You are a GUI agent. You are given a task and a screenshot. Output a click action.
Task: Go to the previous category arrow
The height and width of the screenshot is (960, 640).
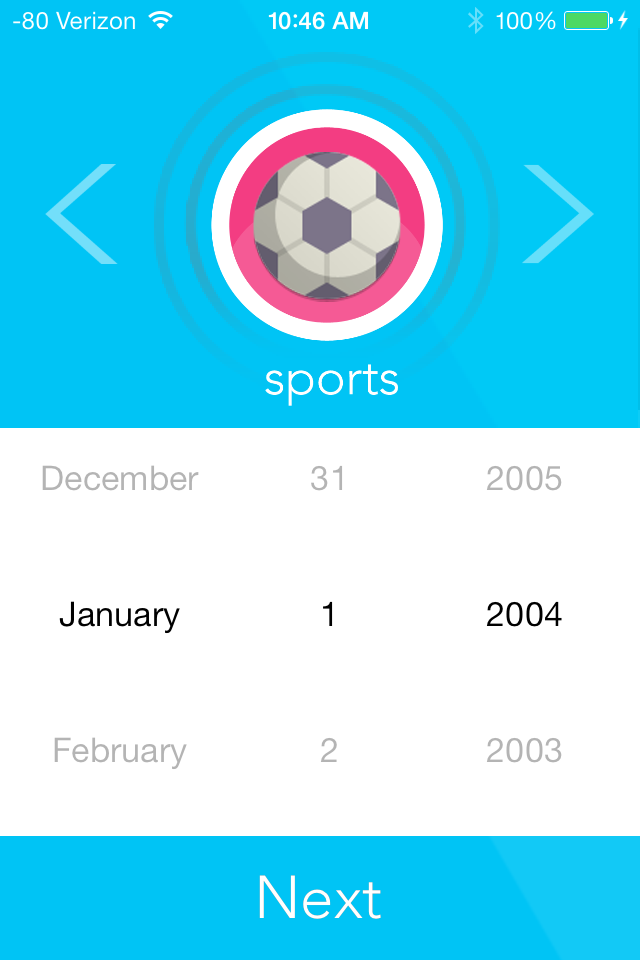tap(82, 214)
